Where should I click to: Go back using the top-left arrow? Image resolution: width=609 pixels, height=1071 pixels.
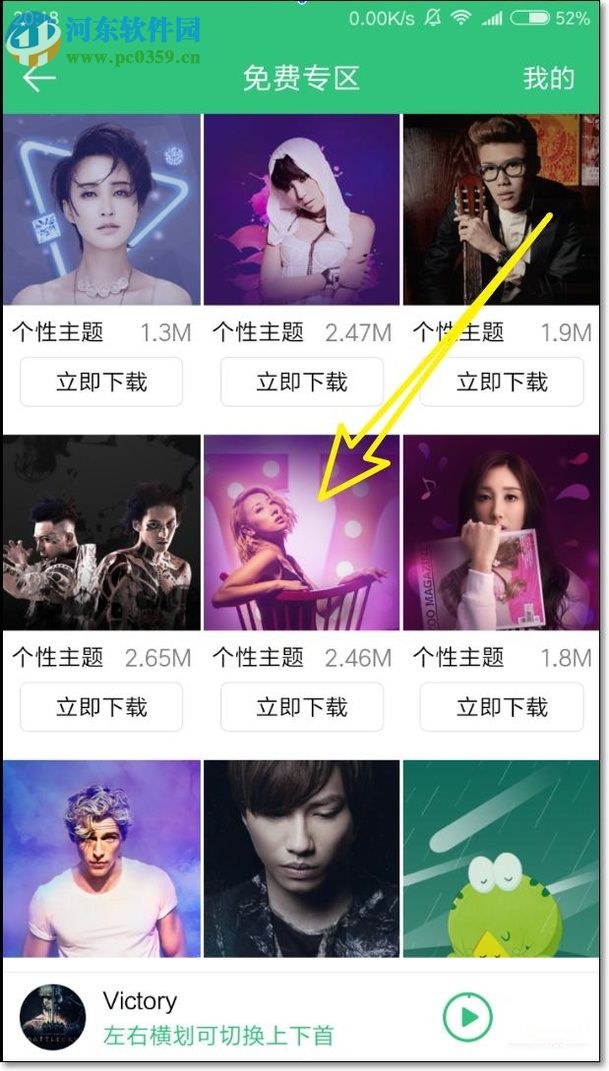(39, 79)
